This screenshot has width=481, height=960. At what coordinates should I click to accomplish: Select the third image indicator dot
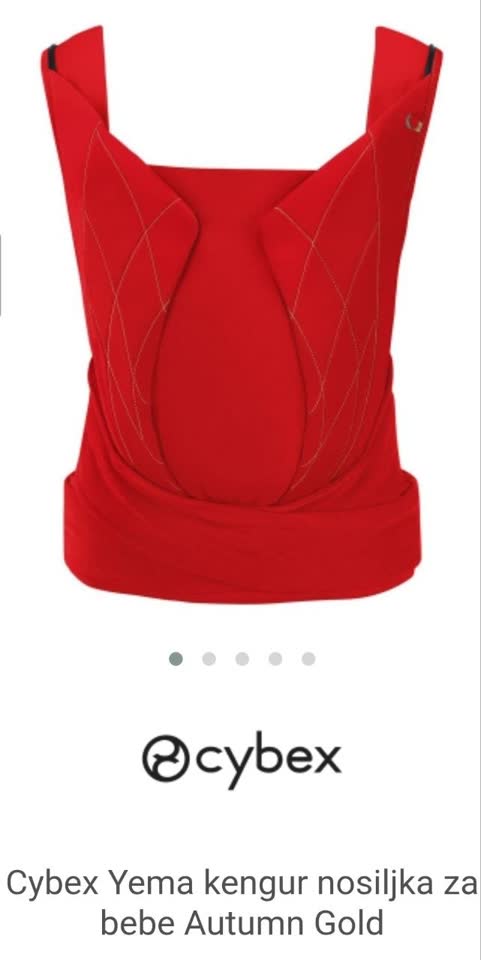(x=242, y=659)
